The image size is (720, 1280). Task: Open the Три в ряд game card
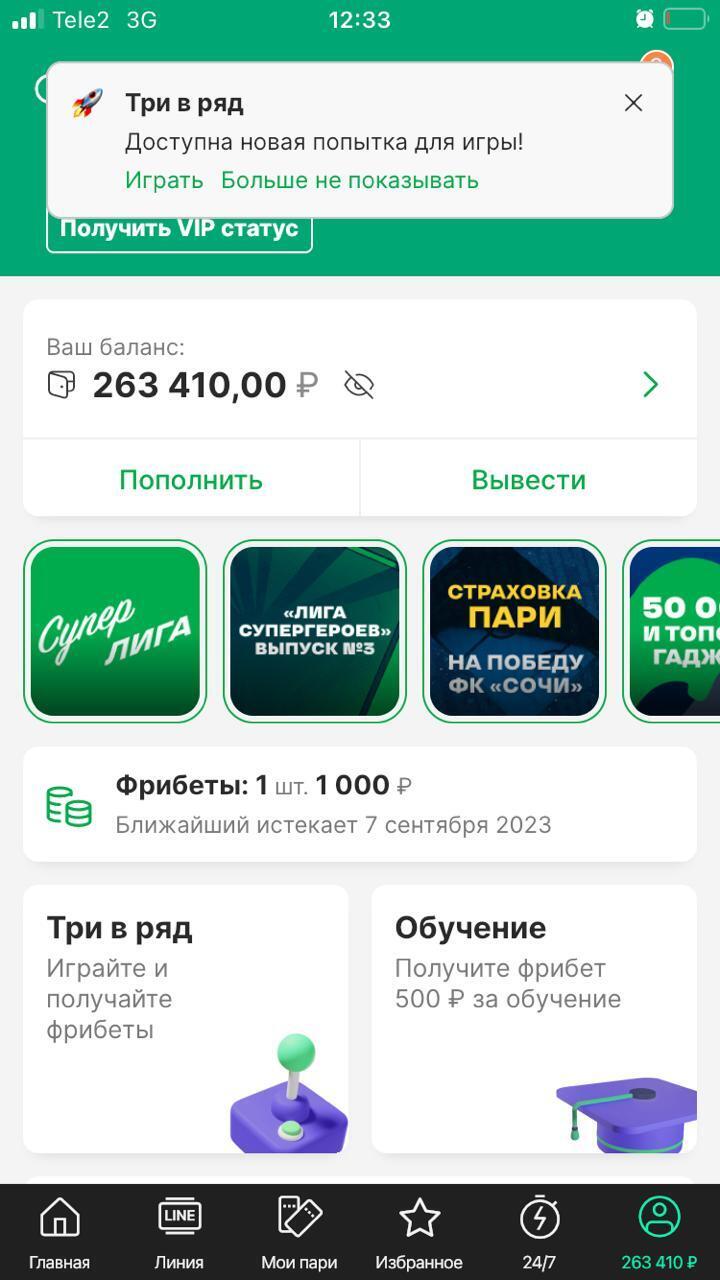coord(186,1018)
